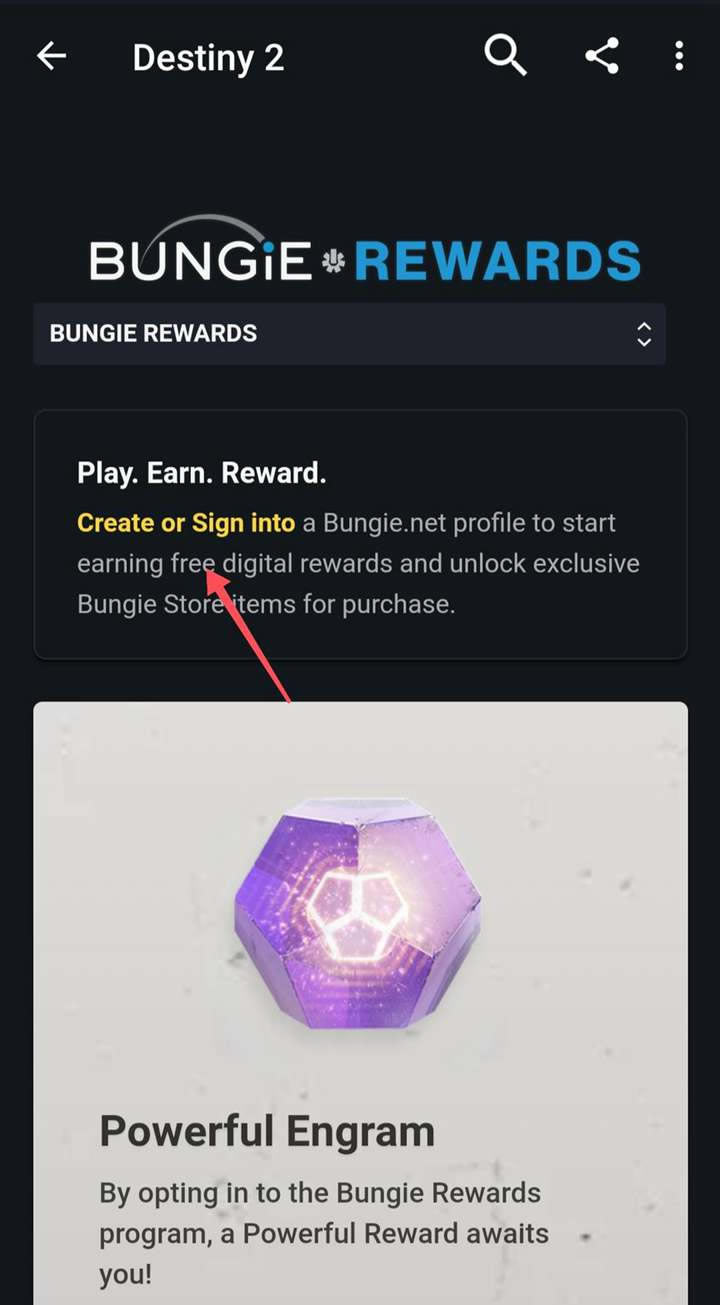Screen dimensions: 720x1305
Task: Open the search icon
Action: [505, 56]
